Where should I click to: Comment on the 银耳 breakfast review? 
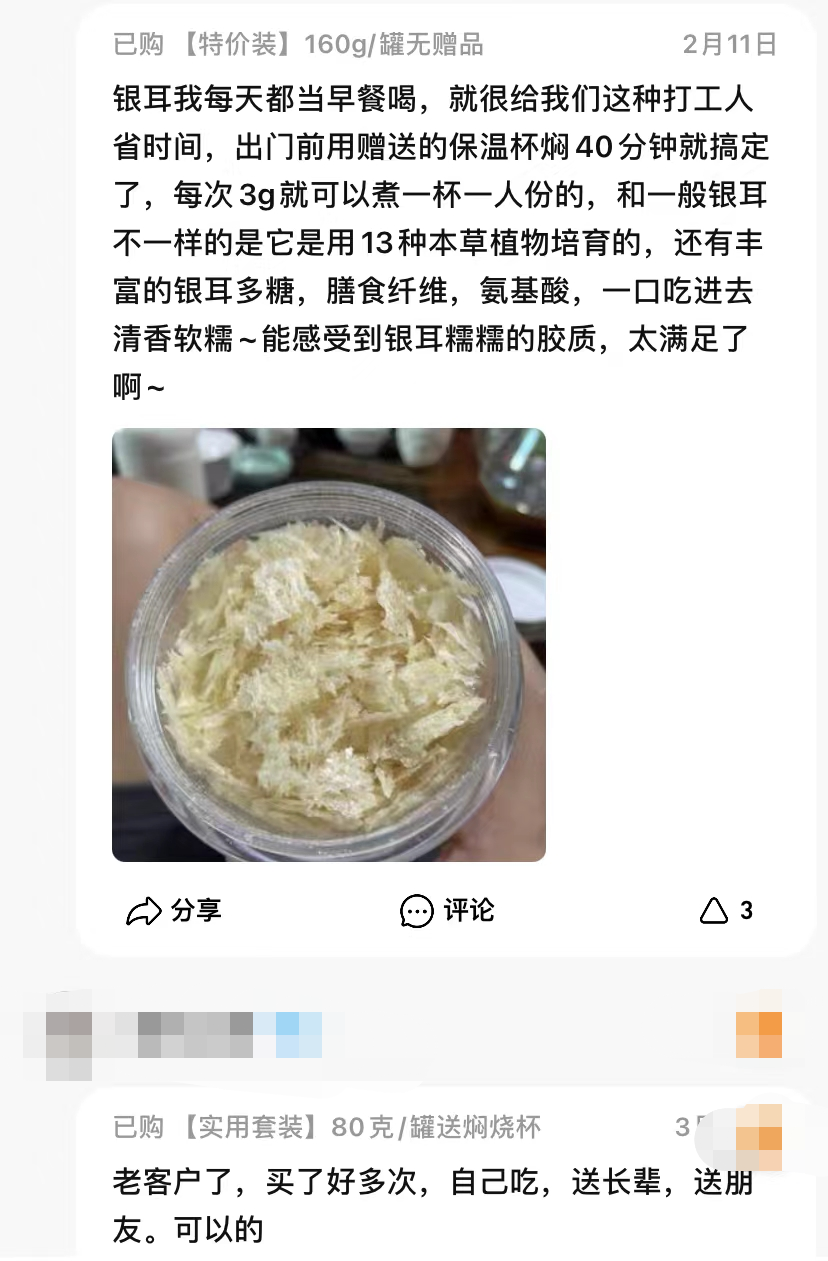pos(447,911)
